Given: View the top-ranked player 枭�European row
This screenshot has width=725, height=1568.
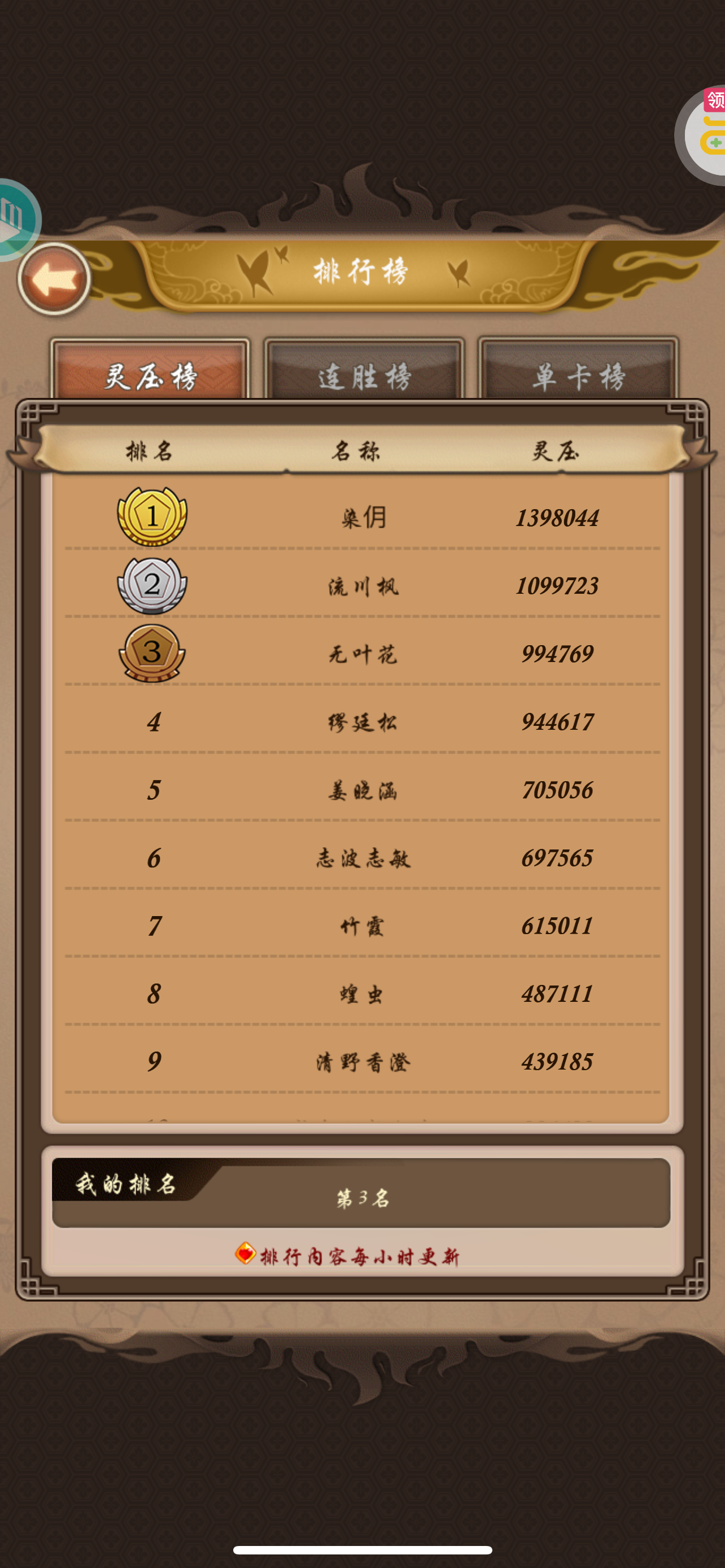Looking at the screenshot, I should tap(362, 517).
